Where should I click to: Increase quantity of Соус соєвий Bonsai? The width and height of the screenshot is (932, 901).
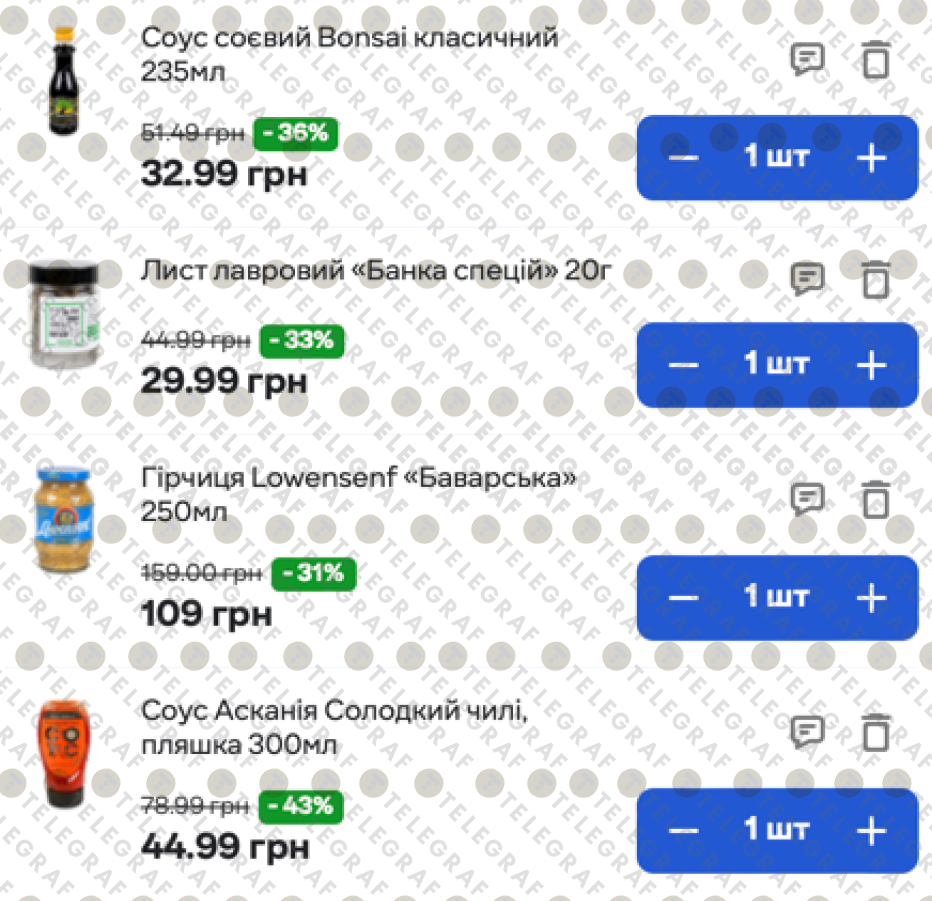(x=872, y=158)
